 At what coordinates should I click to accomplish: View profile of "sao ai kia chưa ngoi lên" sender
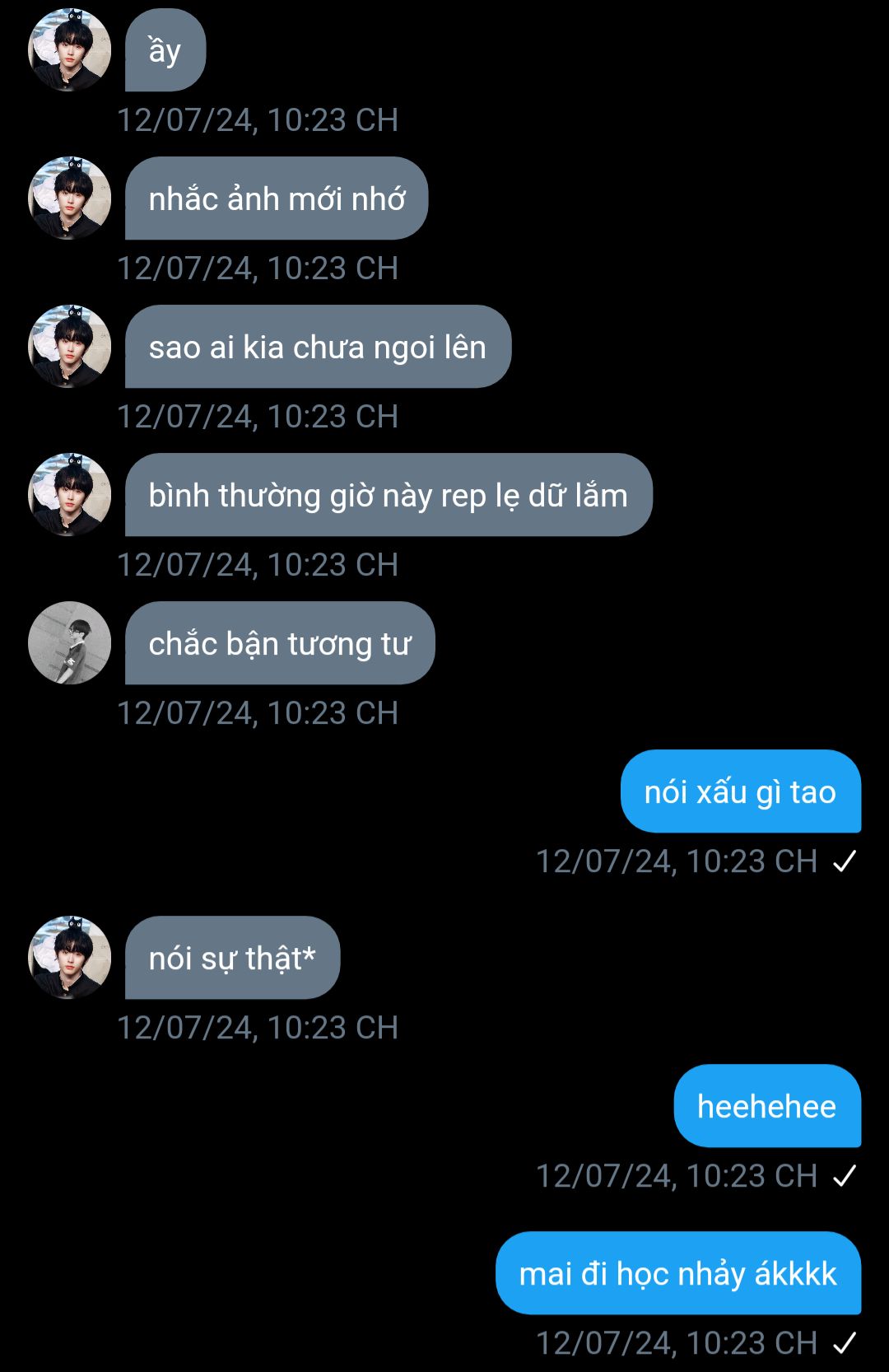click(x=70, y=347)
